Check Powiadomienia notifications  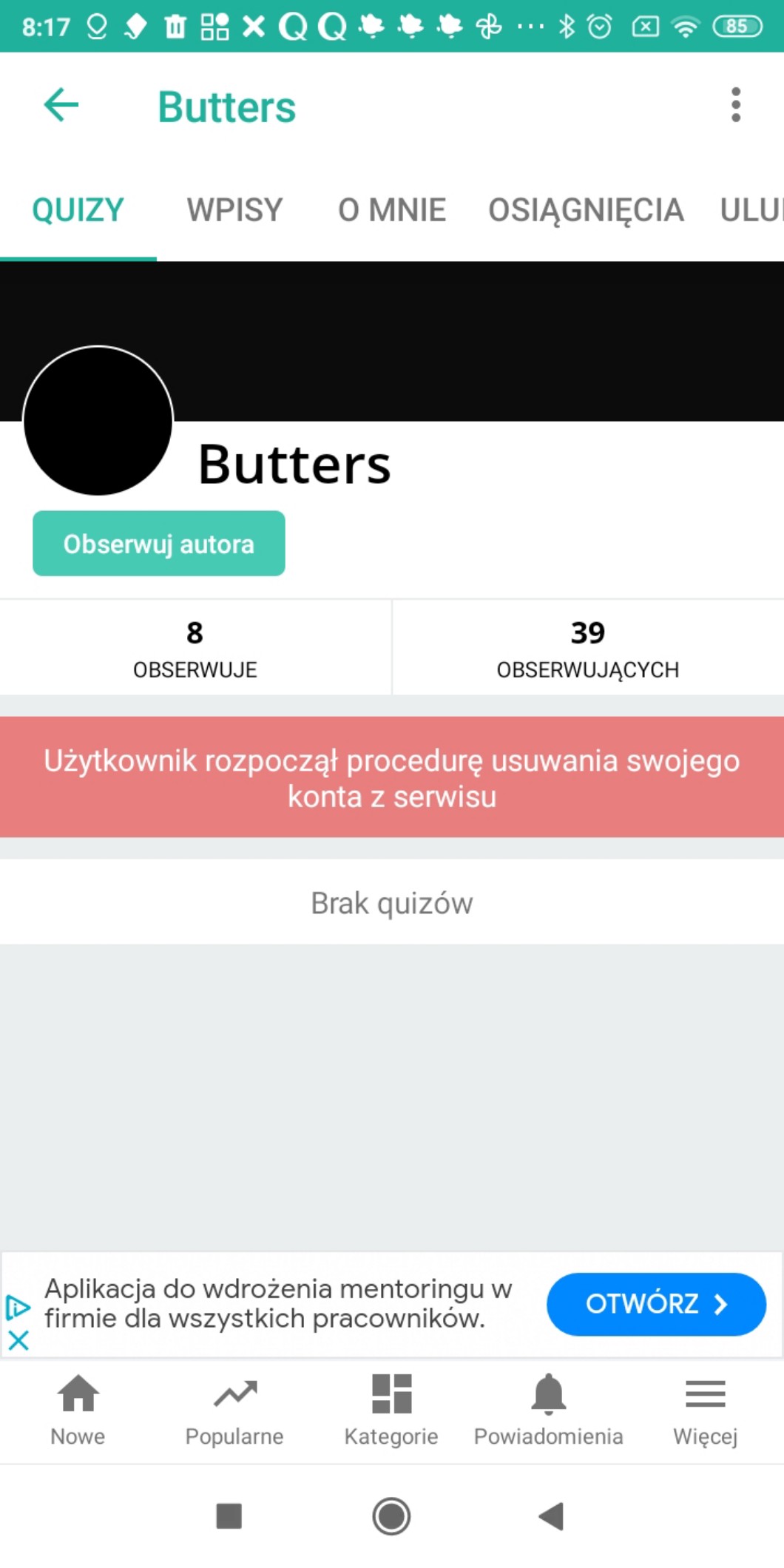(548, 1410)
